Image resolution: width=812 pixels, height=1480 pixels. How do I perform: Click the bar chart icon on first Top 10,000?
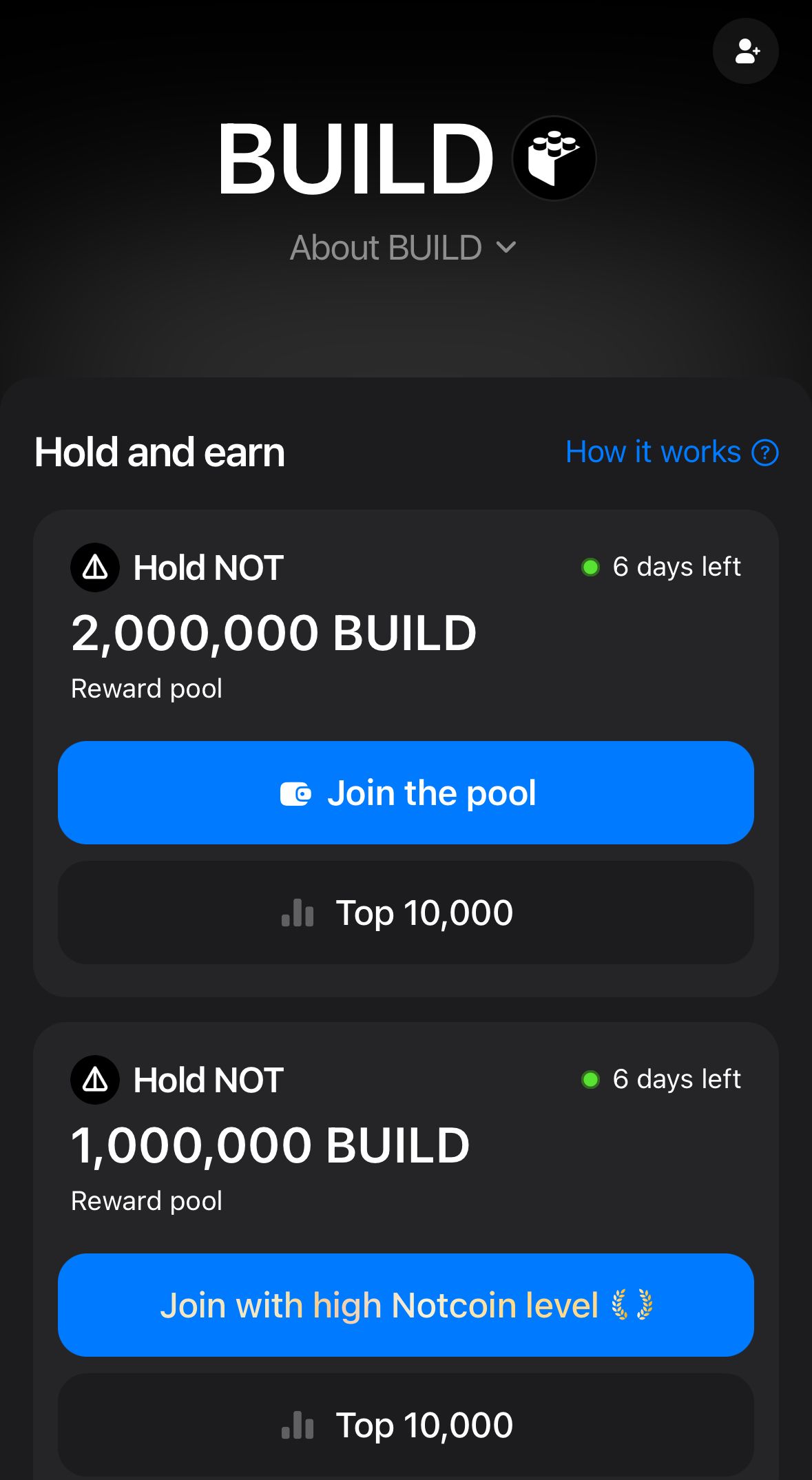[296, 913]
